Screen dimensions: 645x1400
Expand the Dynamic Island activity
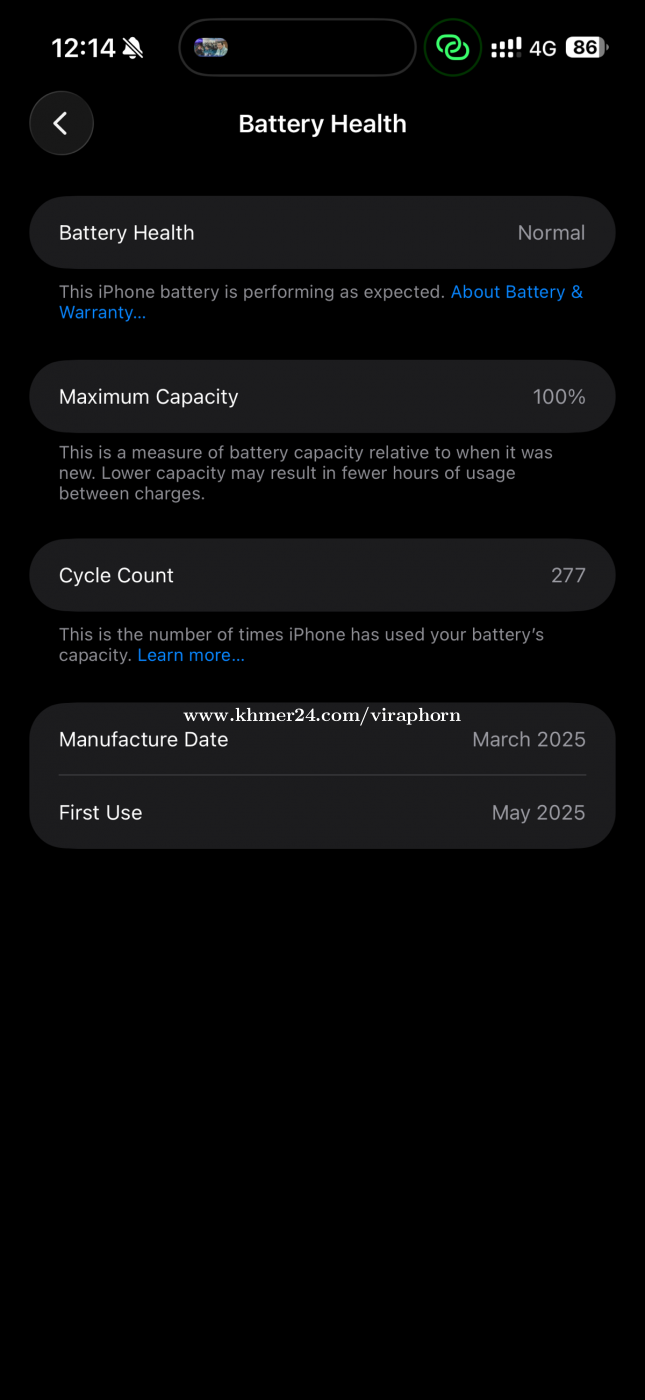coord(297,47)
